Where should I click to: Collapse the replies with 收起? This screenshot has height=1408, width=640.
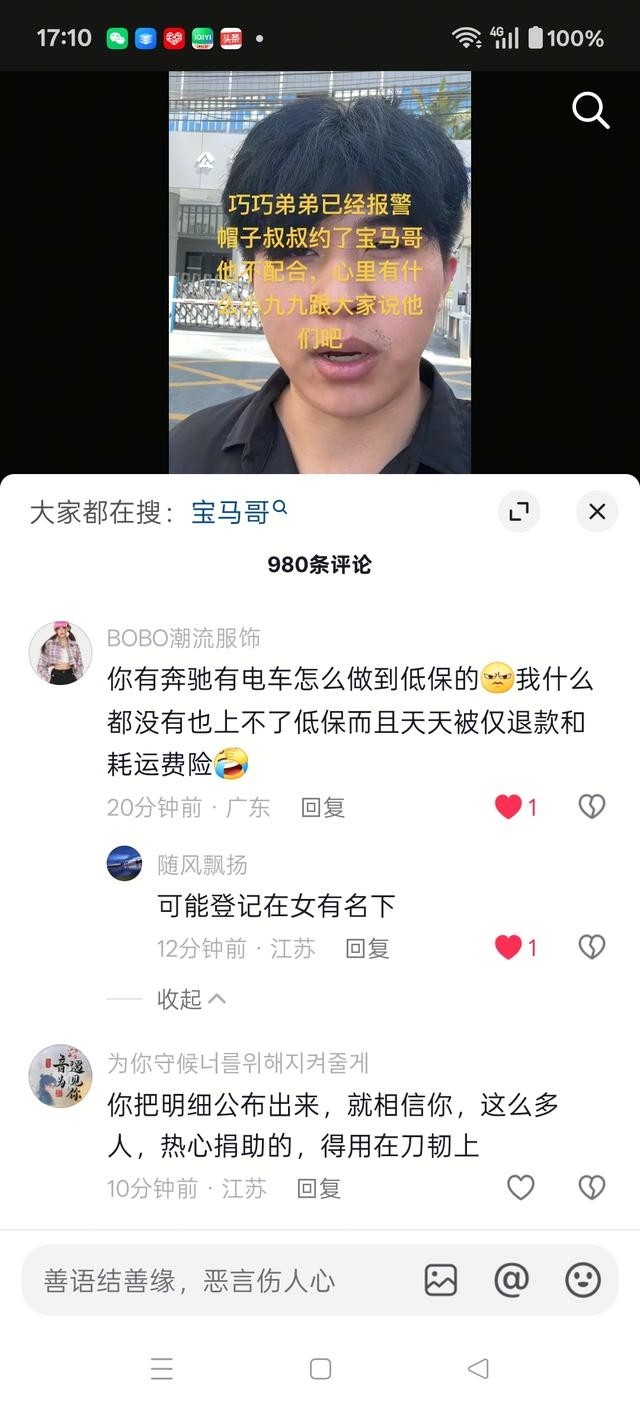pyautogui.click(x=190, y=999)
